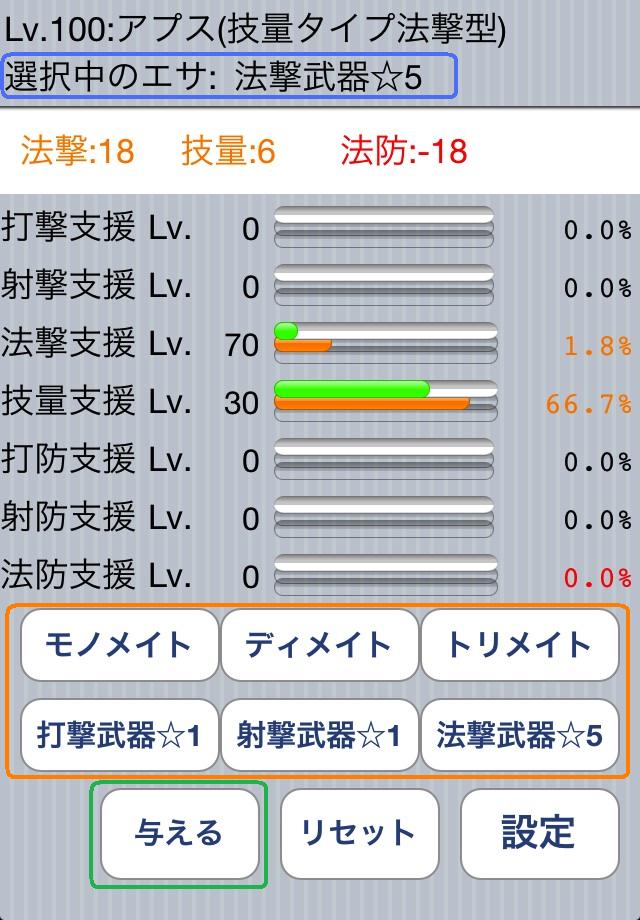This screenshot has width=640, height=920.
Task: Choose 射撃武器☆1 as feed
Action: pos(319,736)
